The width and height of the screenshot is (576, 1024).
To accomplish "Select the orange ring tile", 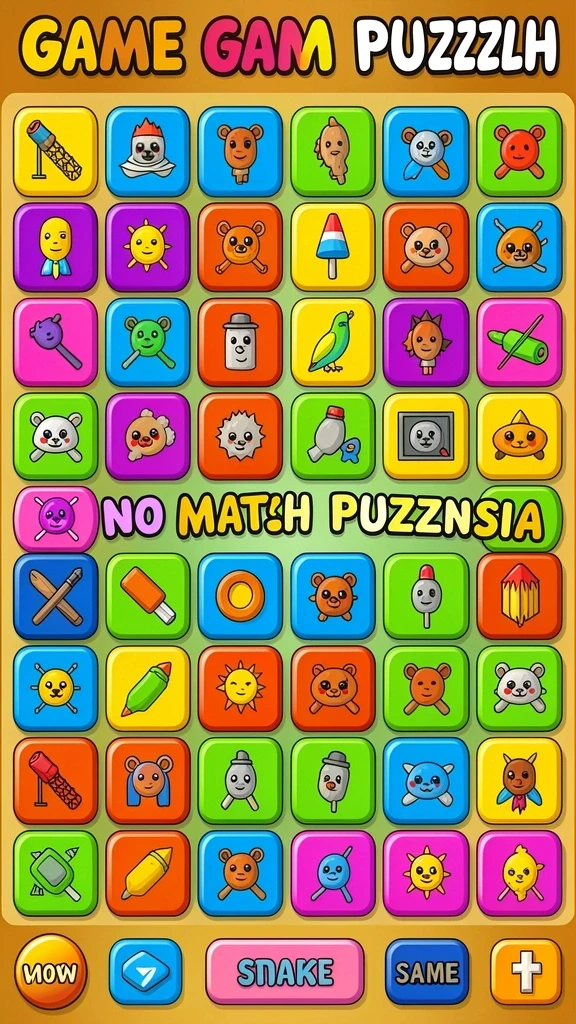I will (x=240, y=596).
